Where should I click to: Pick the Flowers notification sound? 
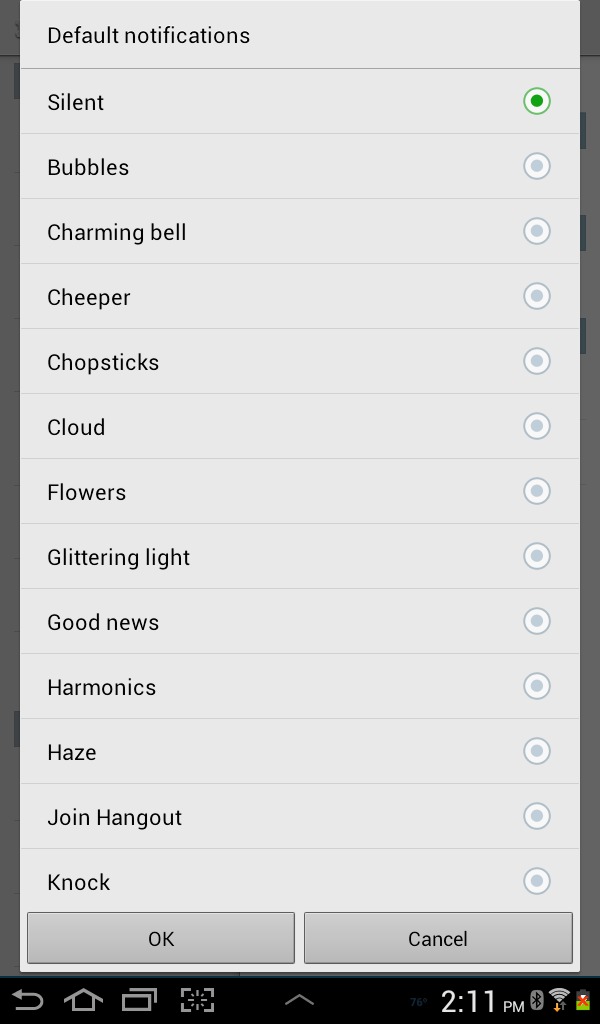point(300,491)
